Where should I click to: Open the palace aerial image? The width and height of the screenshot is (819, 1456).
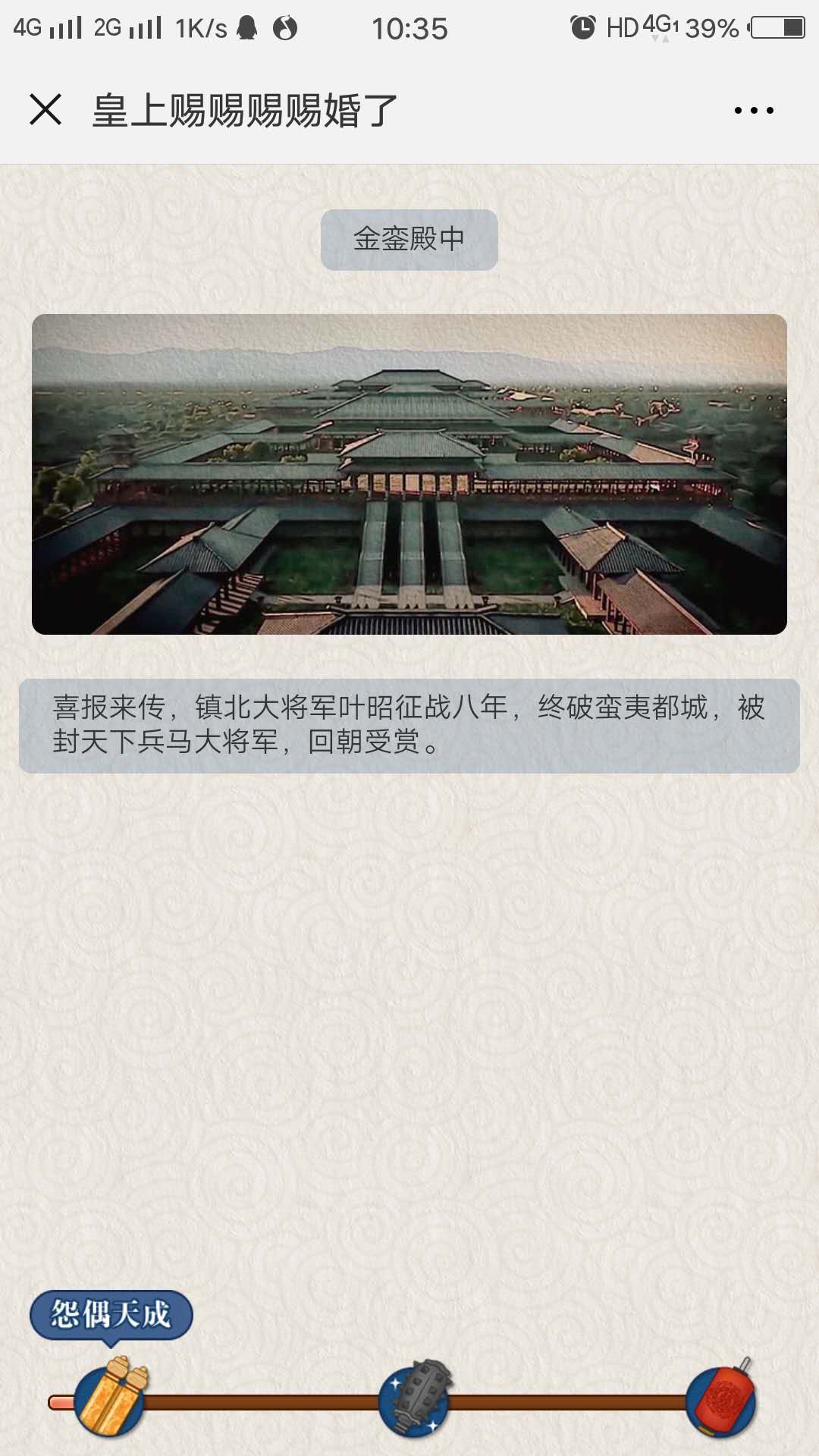coord(409,474)
